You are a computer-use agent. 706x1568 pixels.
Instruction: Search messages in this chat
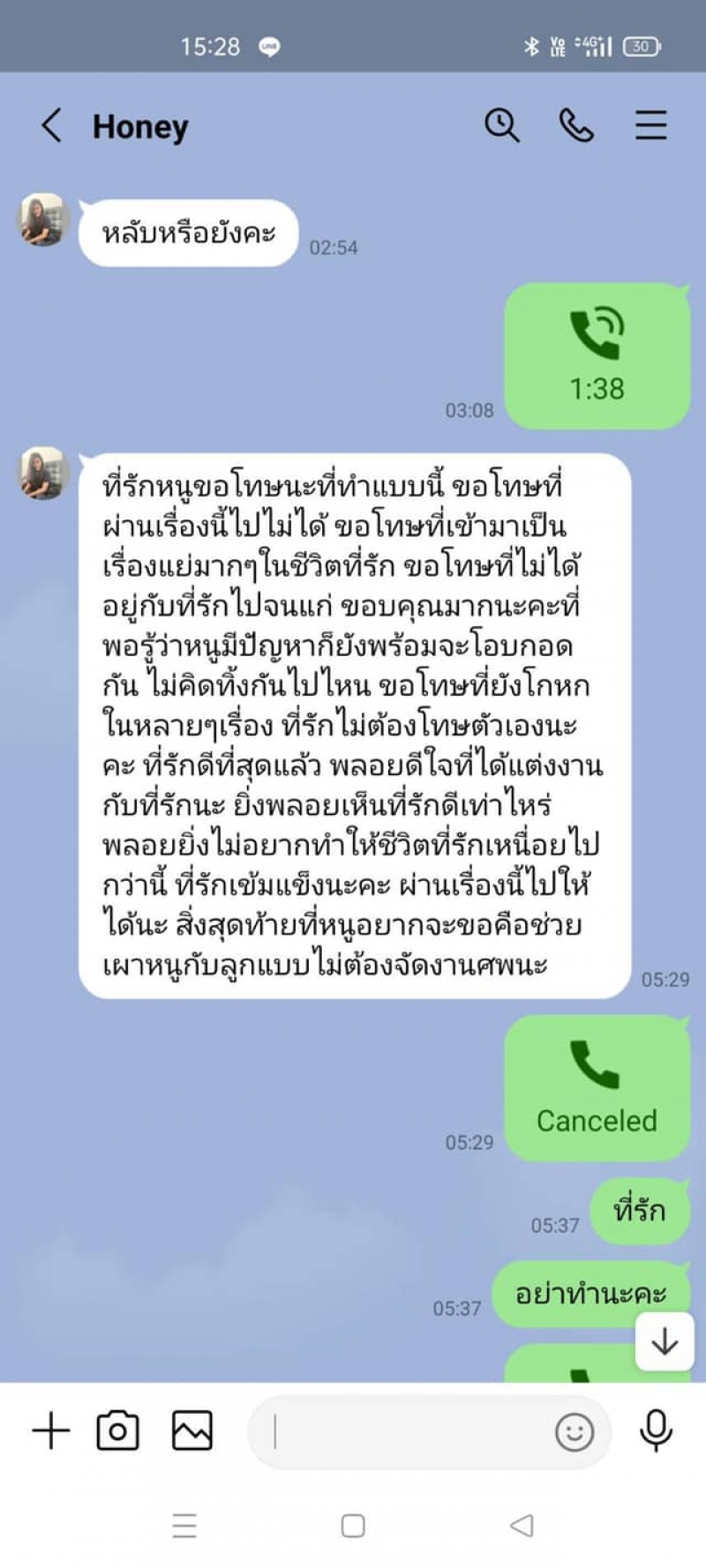click(x=501, y=125)
